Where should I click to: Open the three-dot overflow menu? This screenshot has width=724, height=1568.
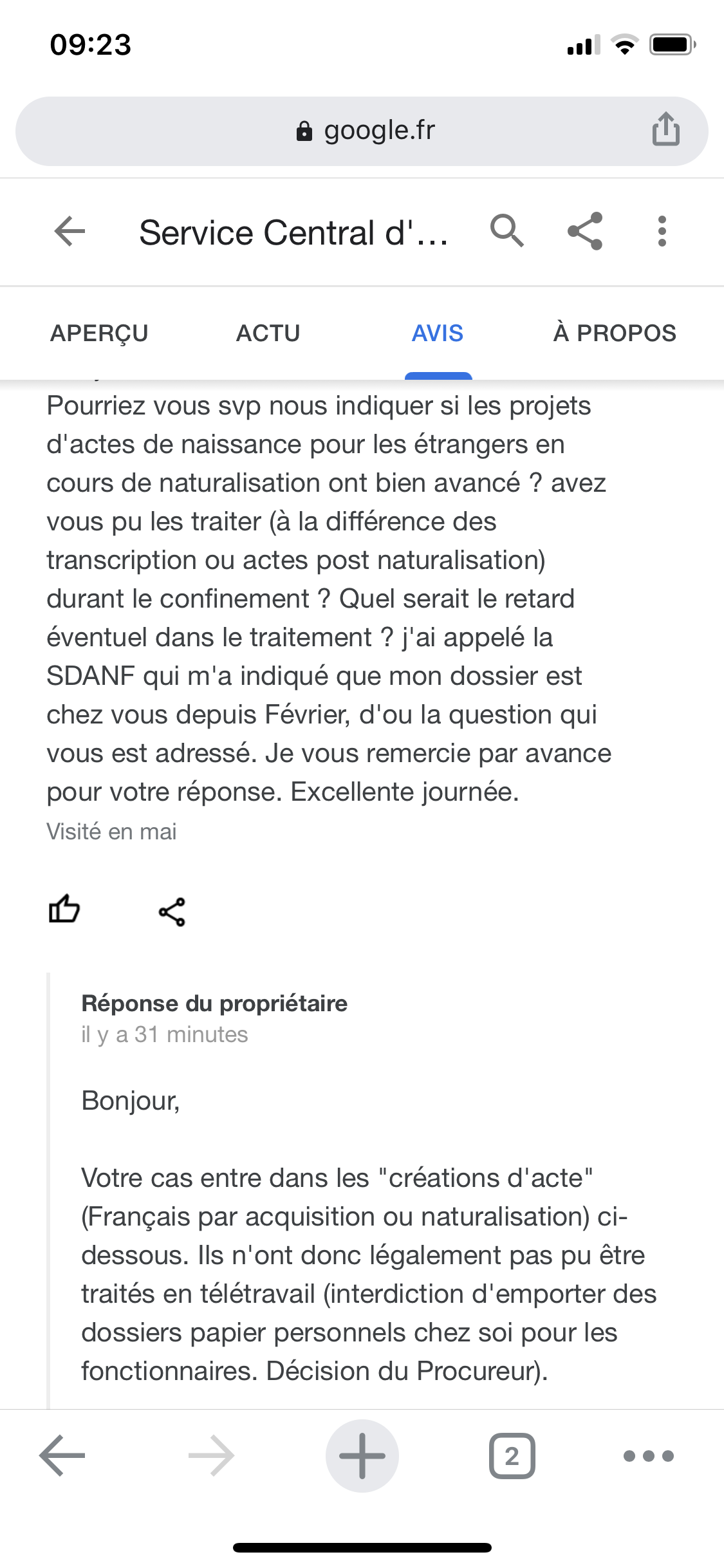click(x=662, y=231)
